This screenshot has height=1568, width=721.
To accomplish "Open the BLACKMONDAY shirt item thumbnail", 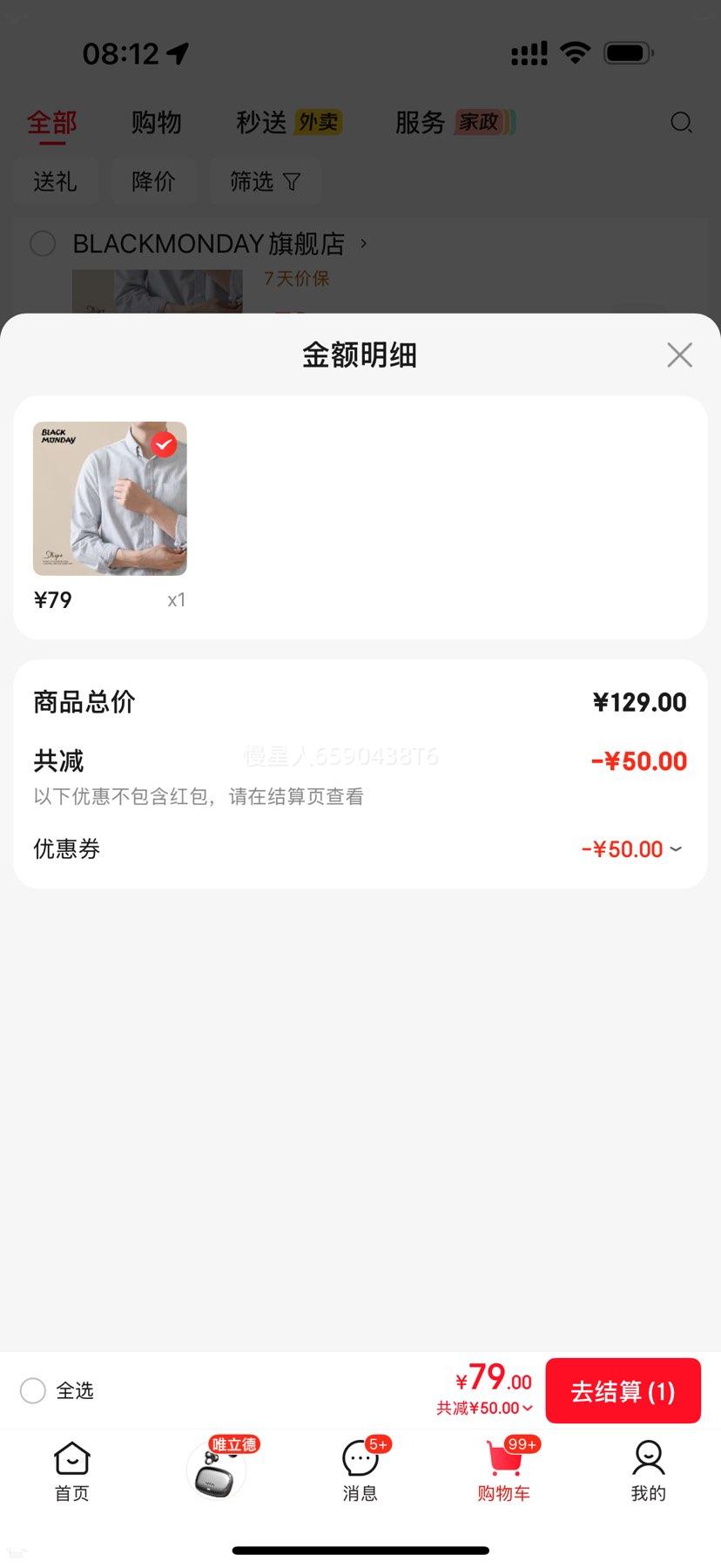I will [110, 499].
